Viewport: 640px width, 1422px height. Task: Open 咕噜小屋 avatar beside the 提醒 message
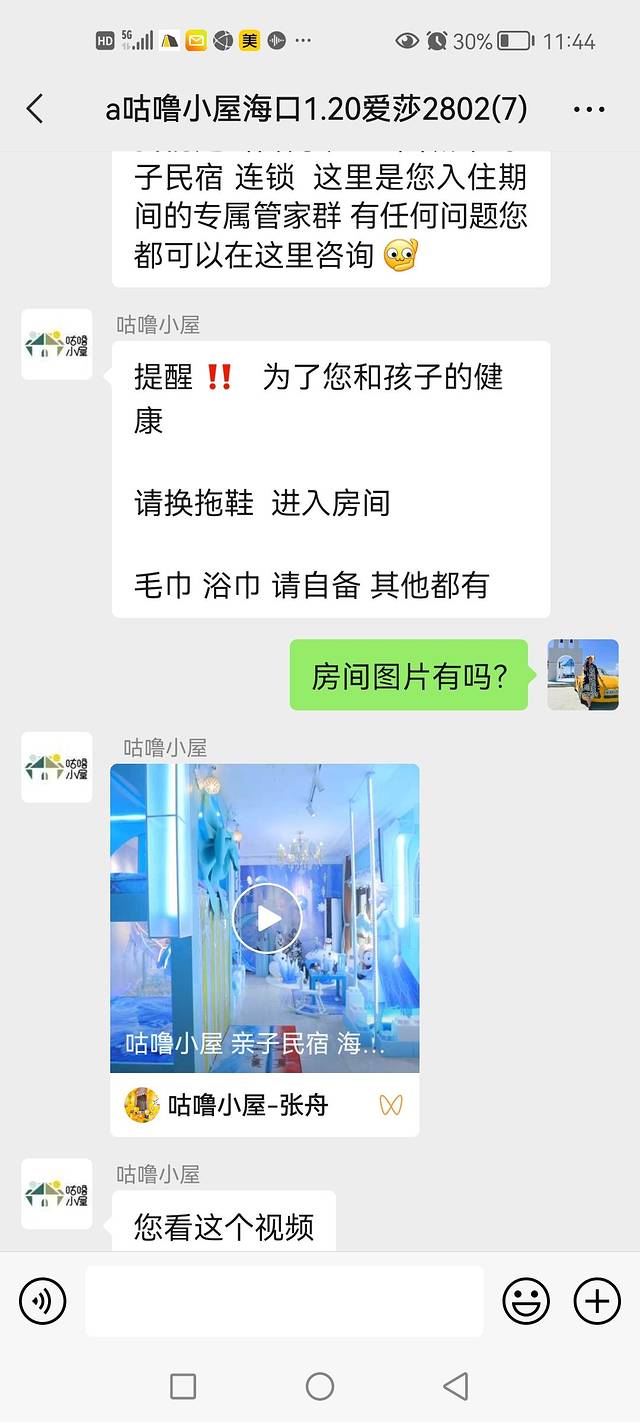tap(57, 344)
